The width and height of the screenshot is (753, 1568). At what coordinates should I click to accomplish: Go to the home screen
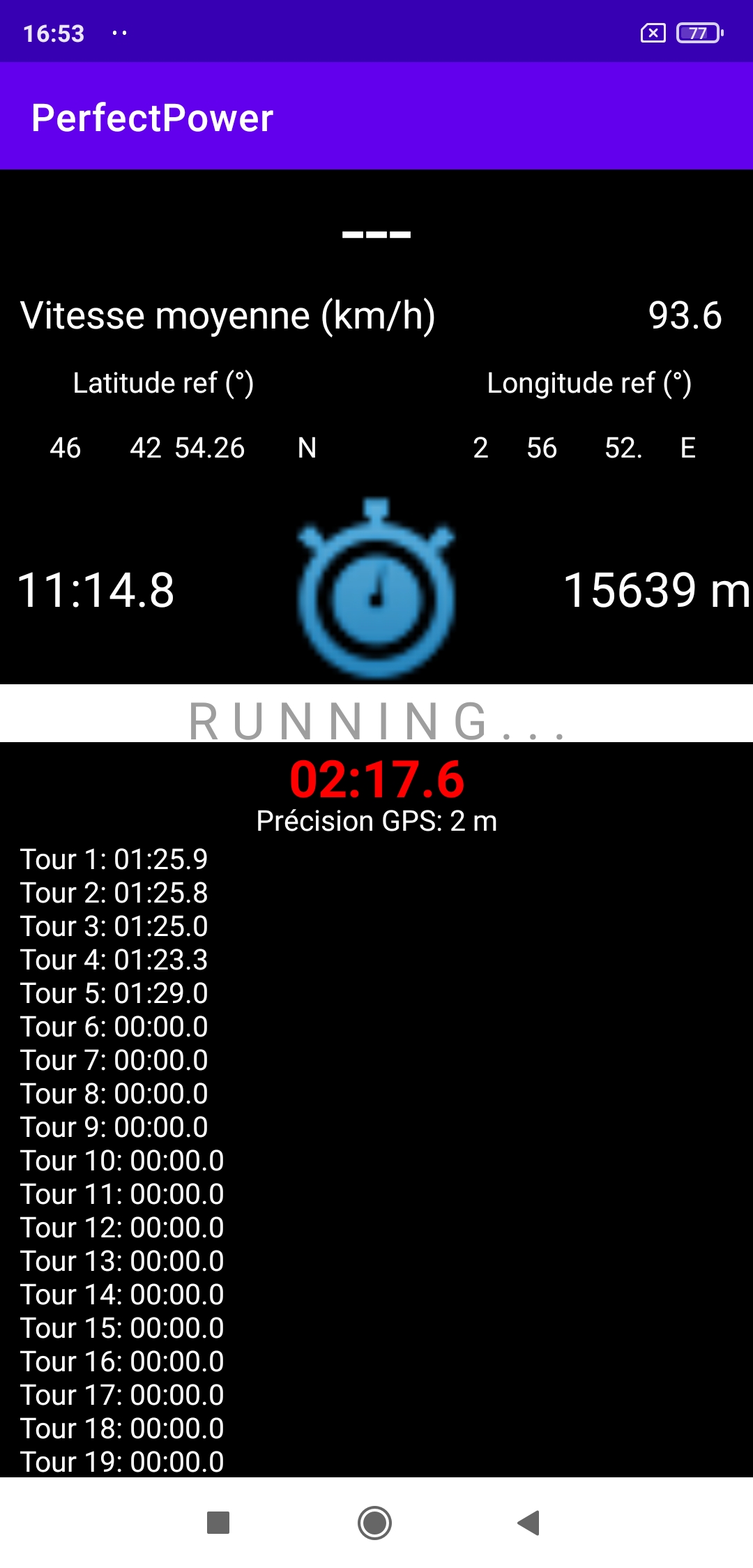(374, 1523)
